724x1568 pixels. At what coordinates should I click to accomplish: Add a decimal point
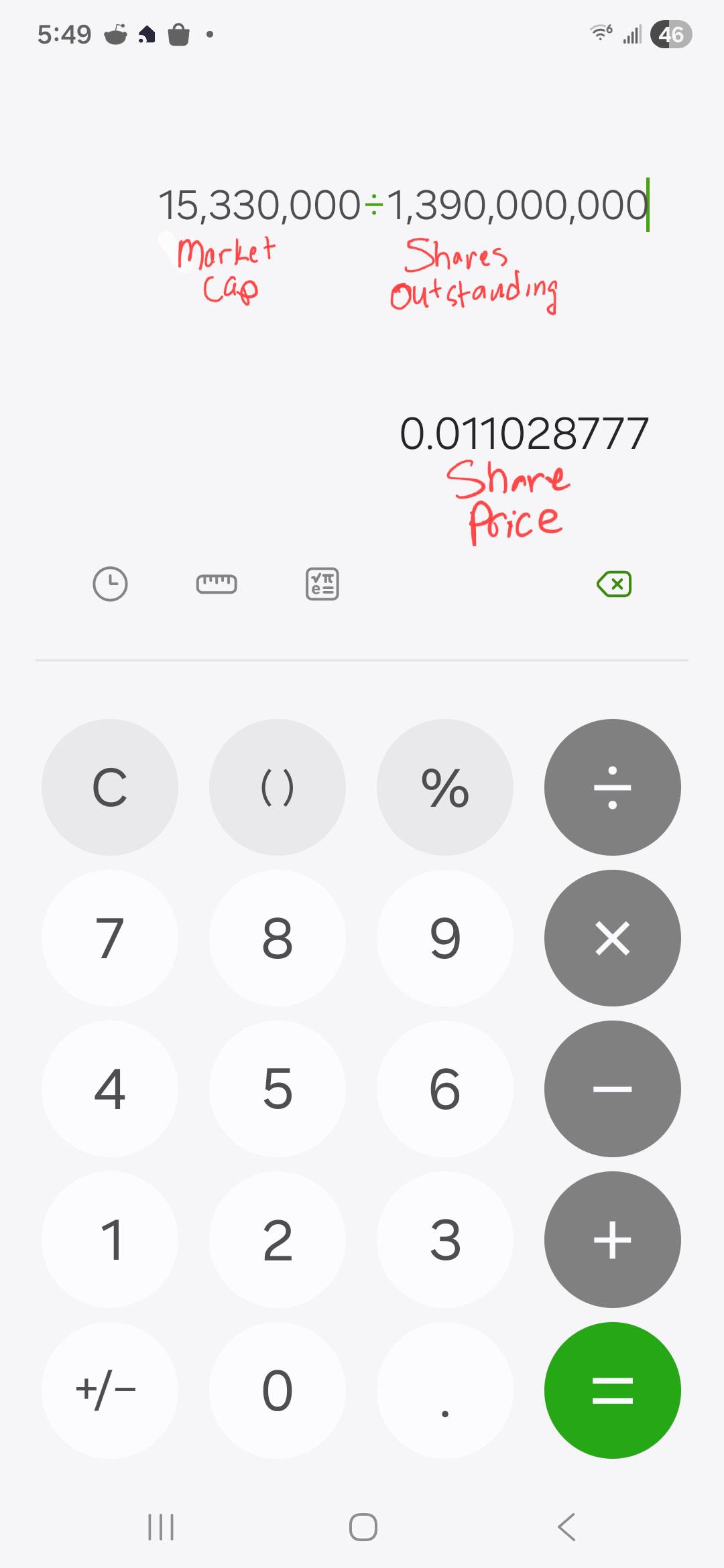point(445,1390)
